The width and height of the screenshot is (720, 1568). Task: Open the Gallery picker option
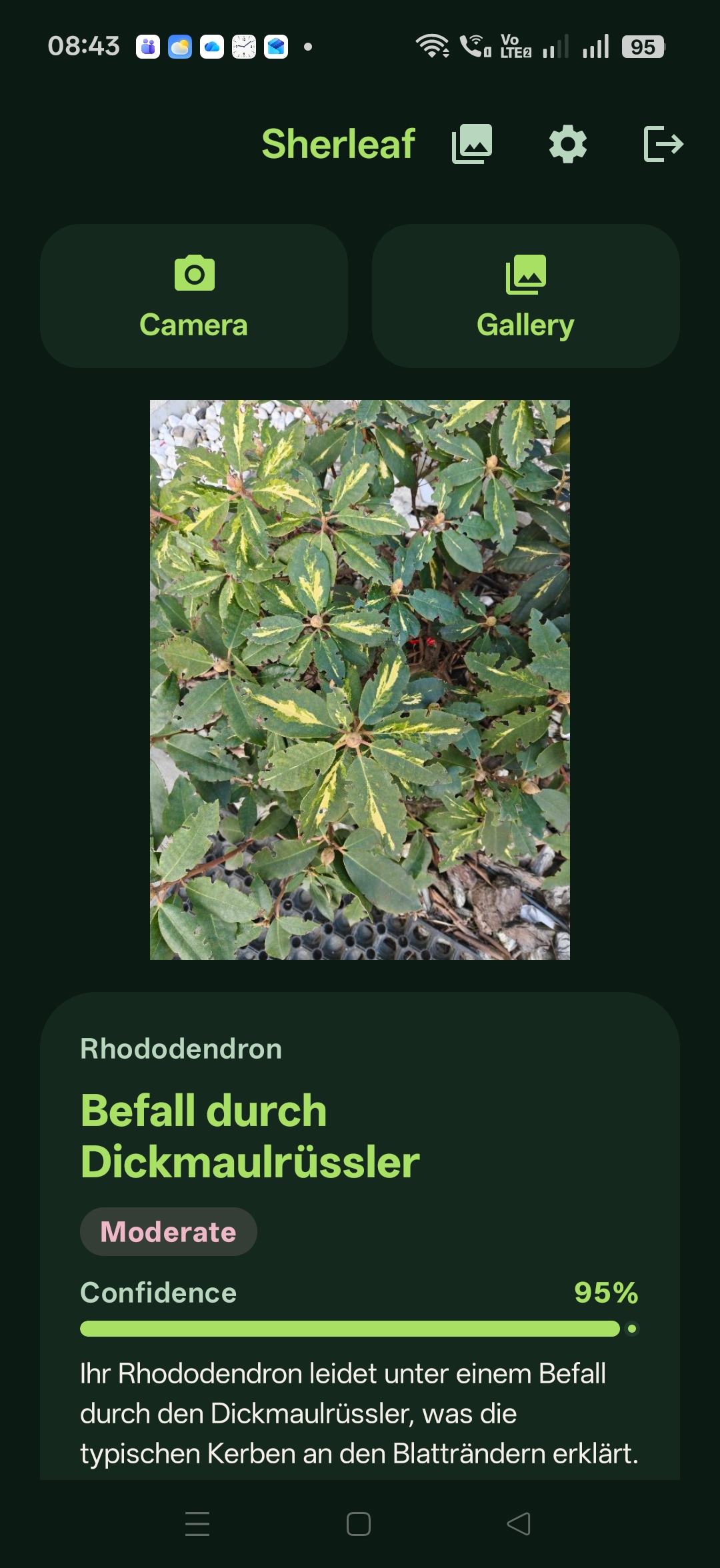(x=526, y=295)
